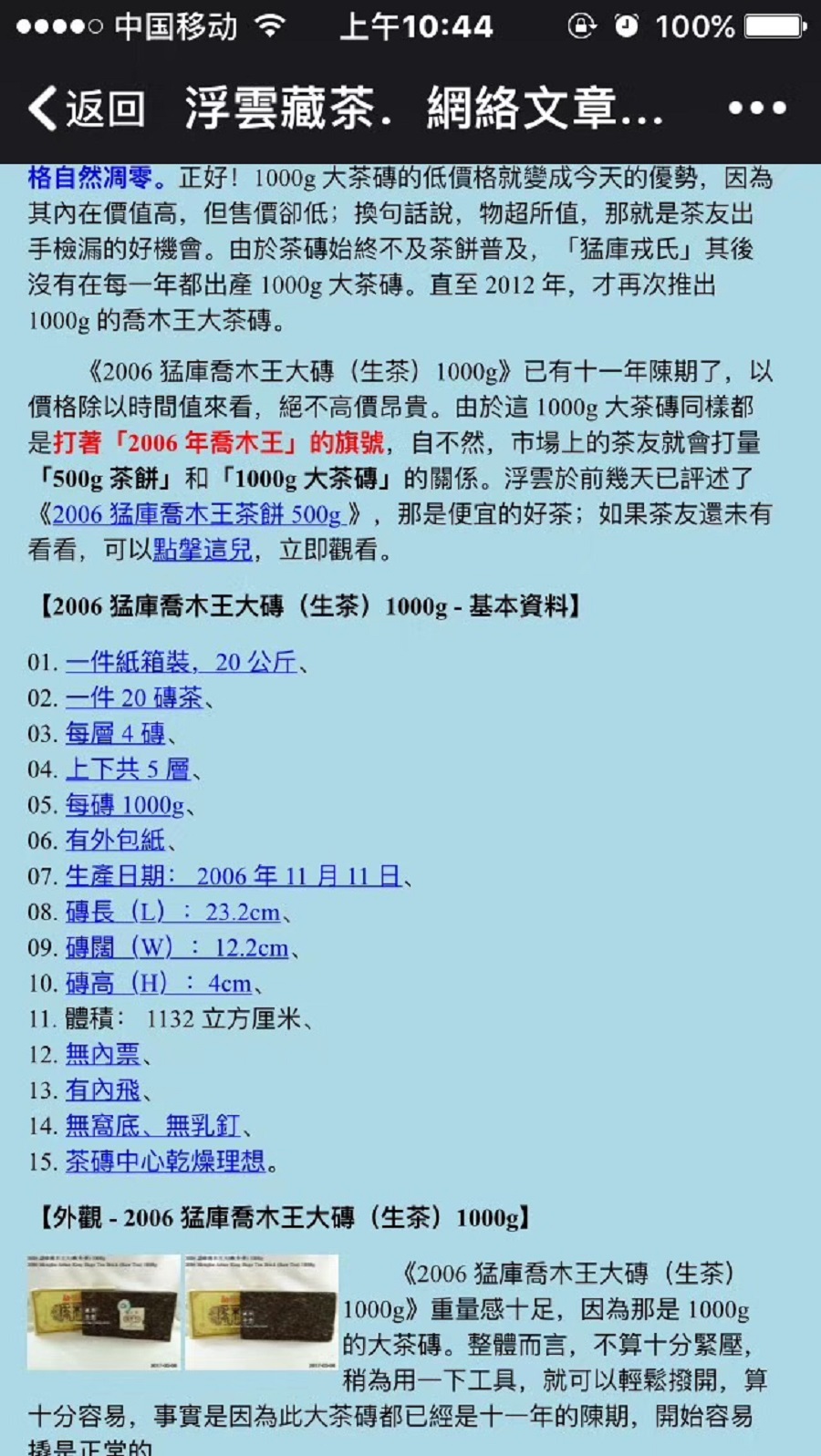Open the three-dot overflow menu
Viewport: 821px width, 1456px height.
756,108
